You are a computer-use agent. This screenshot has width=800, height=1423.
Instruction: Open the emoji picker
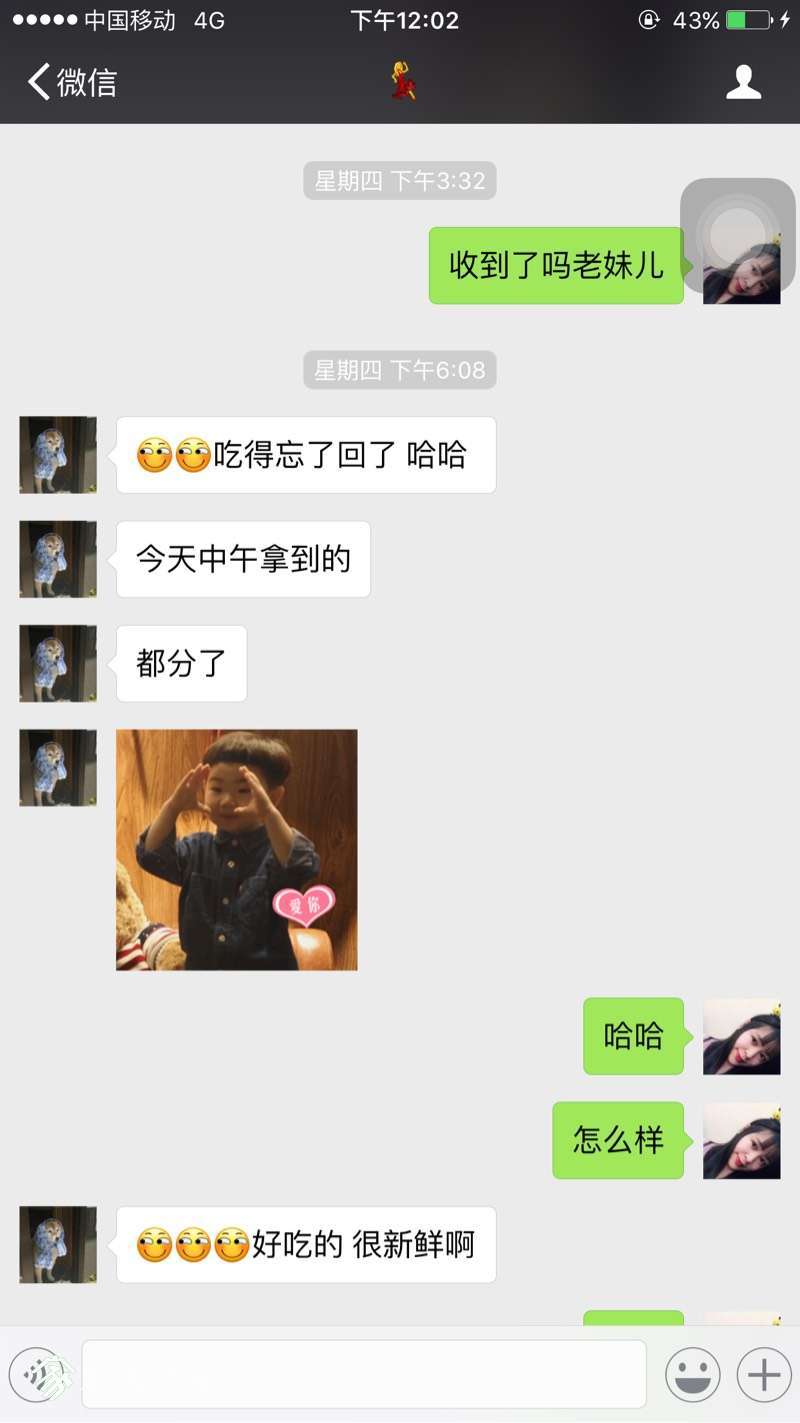coord(693,1375)
